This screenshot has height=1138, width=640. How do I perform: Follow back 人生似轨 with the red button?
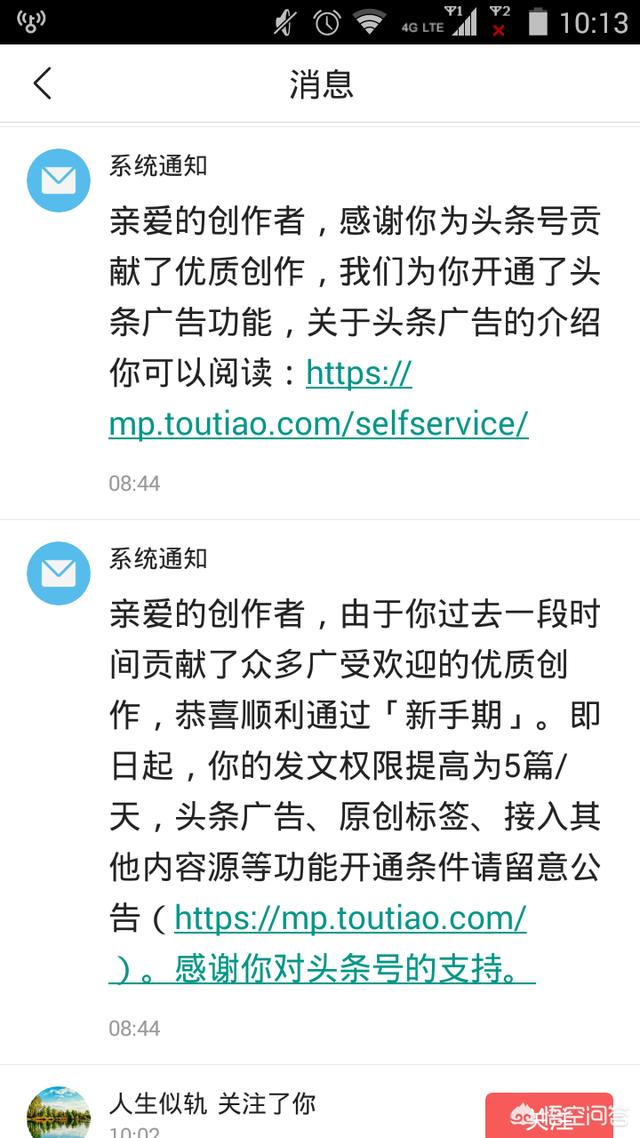(549, 1116)
